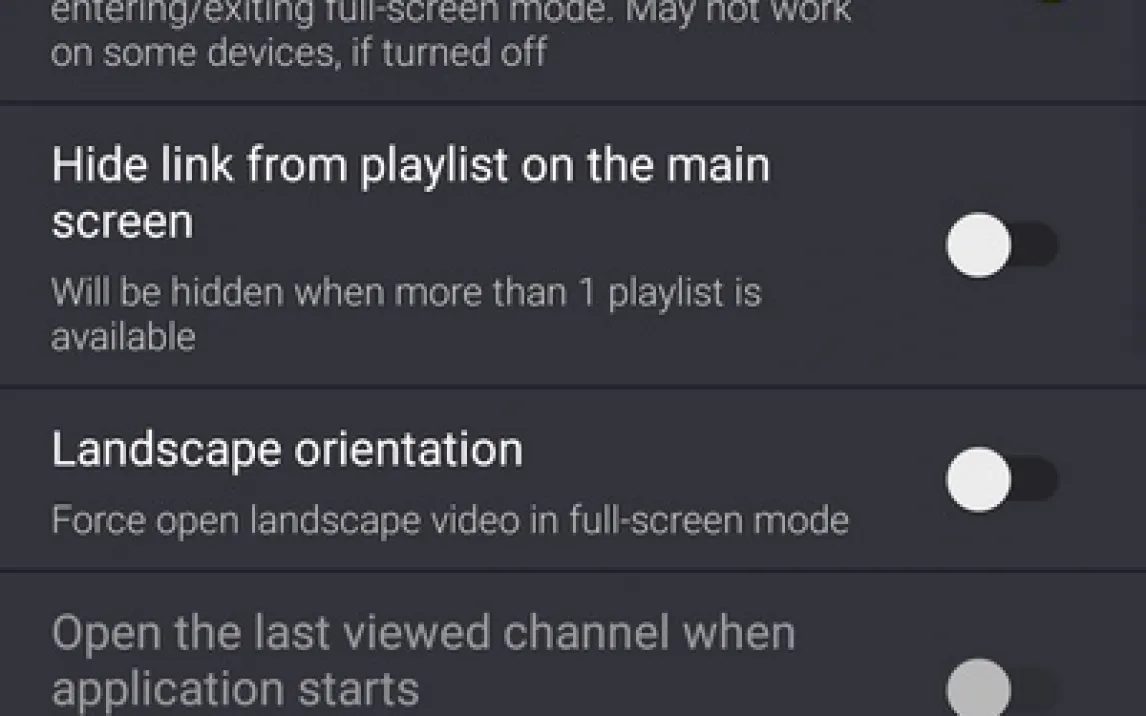Toggle Open the last viewed channel option

(x=1001, y=689)
